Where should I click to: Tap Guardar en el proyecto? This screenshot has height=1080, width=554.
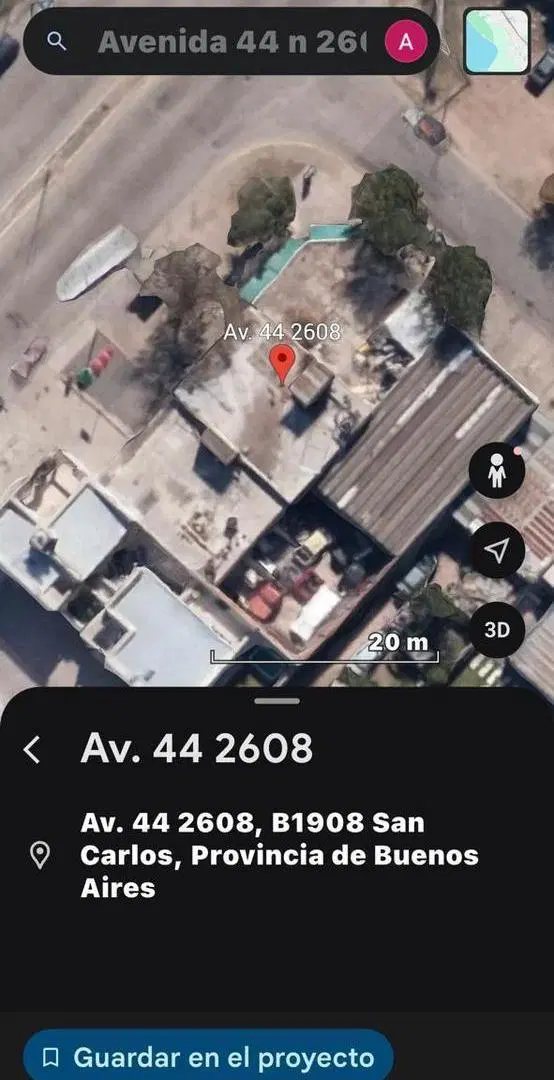click(x=209, y=1056)
